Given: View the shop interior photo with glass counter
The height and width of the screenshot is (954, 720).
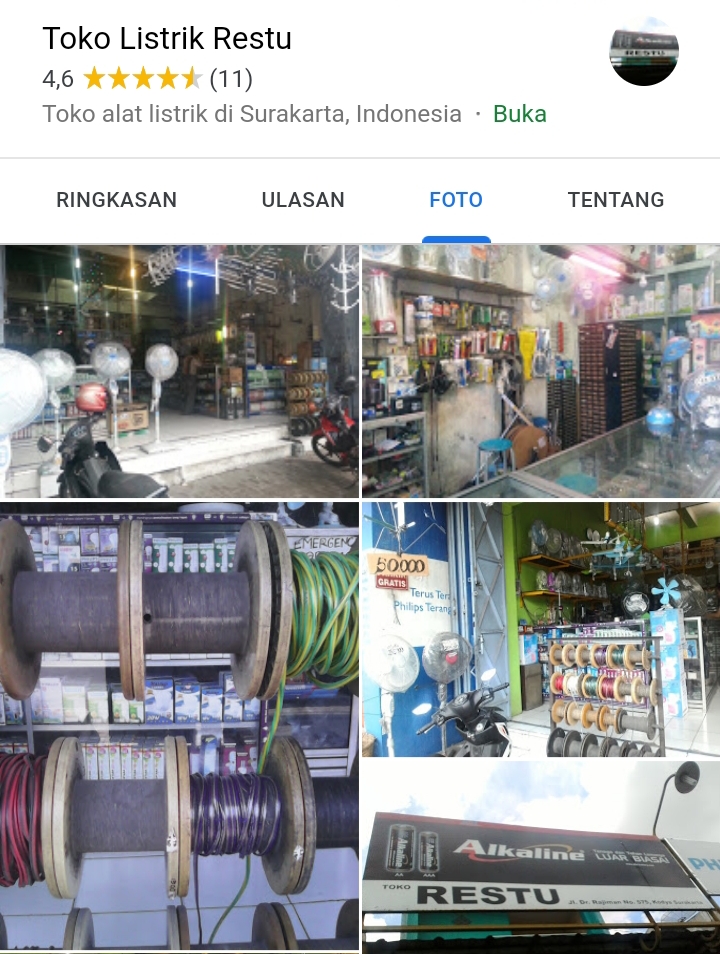Looking at the screenshot, I should (540, 371).
